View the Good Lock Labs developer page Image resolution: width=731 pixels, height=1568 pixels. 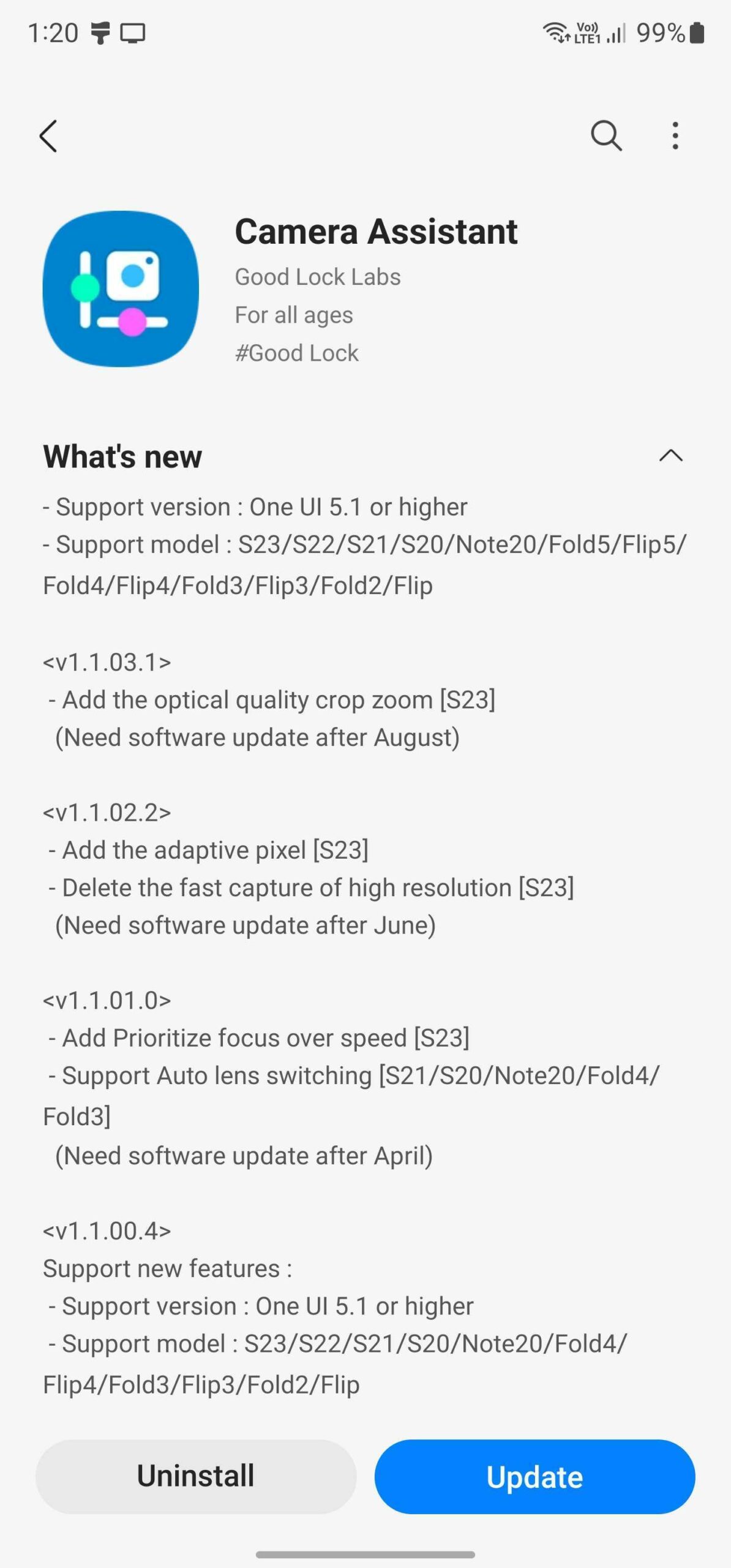pyautogui.click(x=318, y=277)
